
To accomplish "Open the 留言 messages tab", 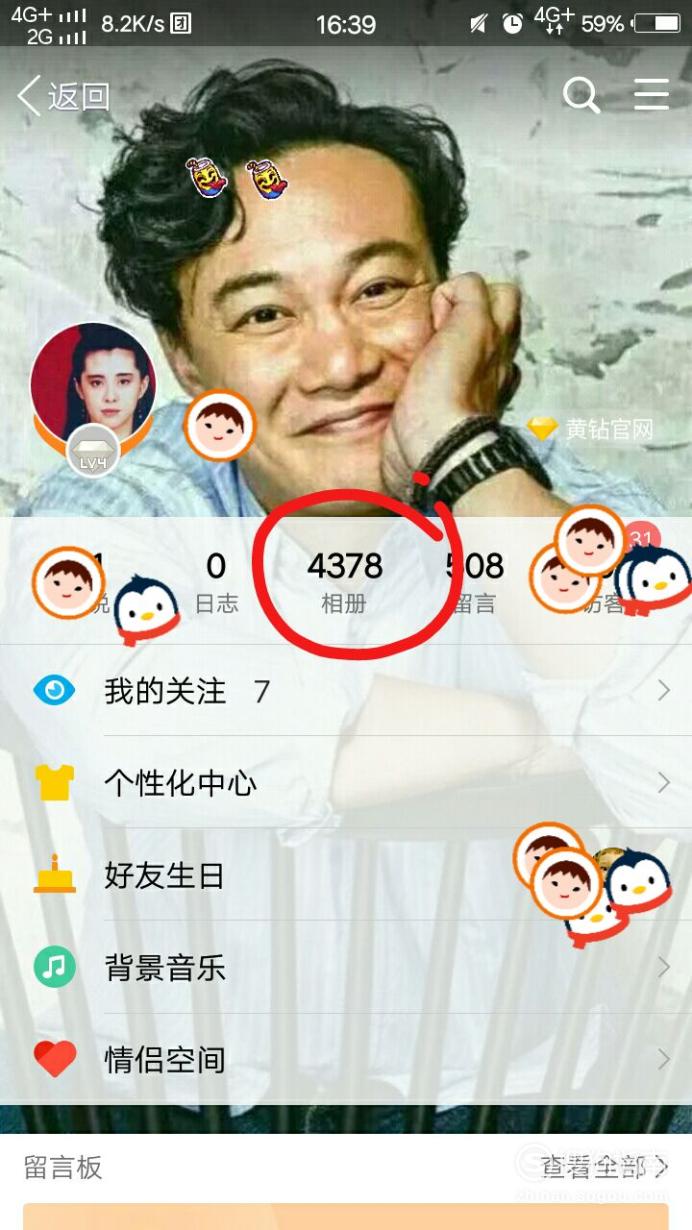I will [x=474, y=581].
